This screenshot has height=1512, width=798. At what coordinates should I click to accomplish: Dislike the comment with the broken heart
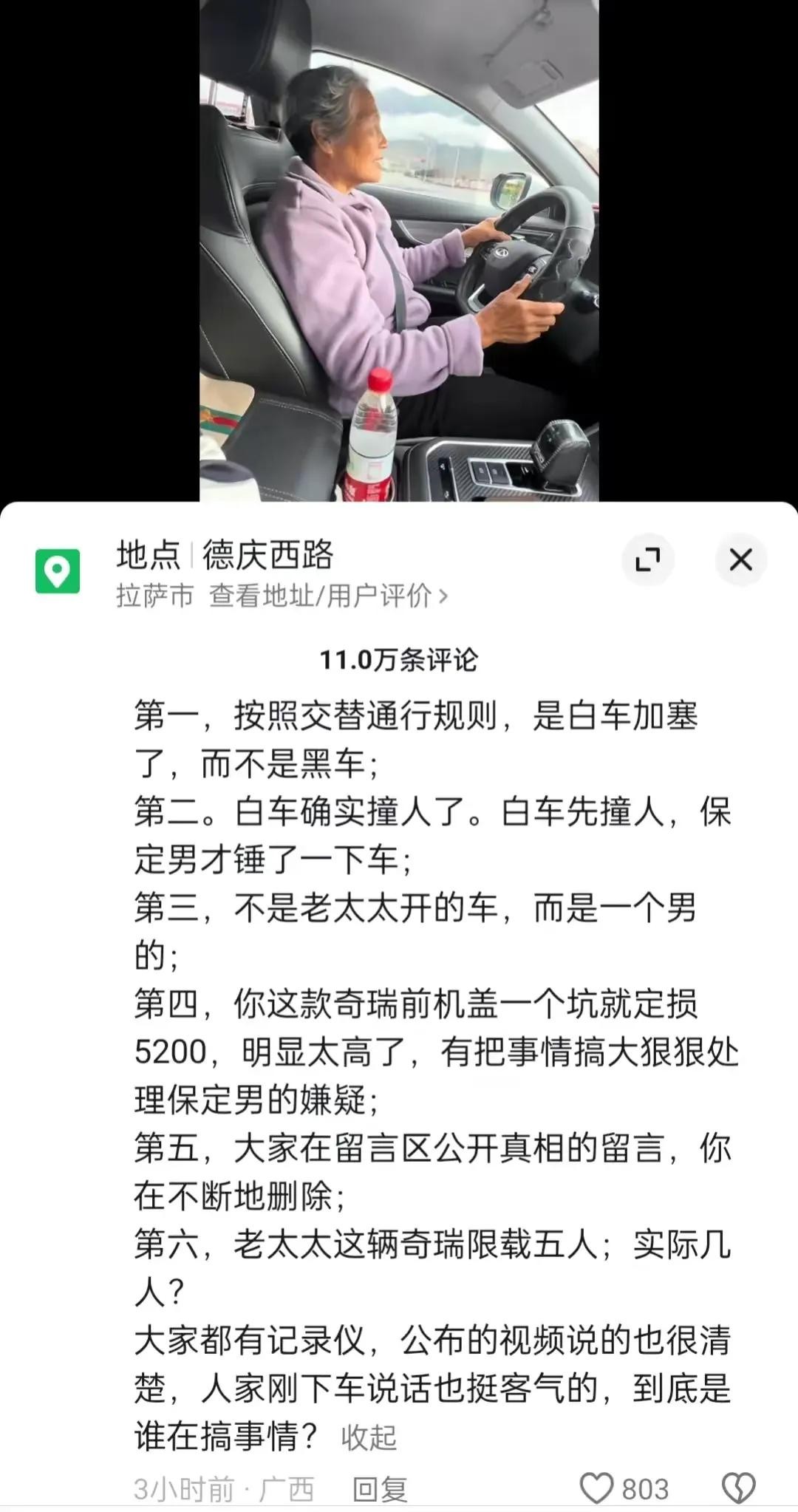(x=738, y=1488)
